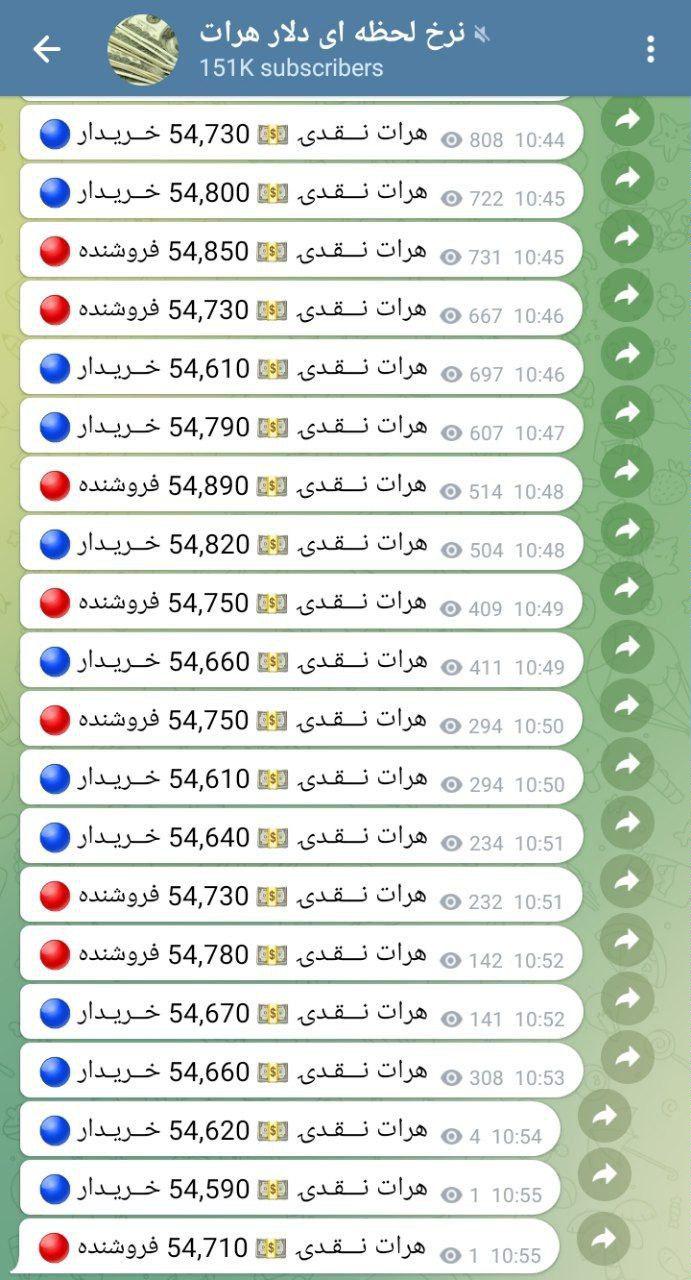Go back using the header arrow

(x=47, y=48)
